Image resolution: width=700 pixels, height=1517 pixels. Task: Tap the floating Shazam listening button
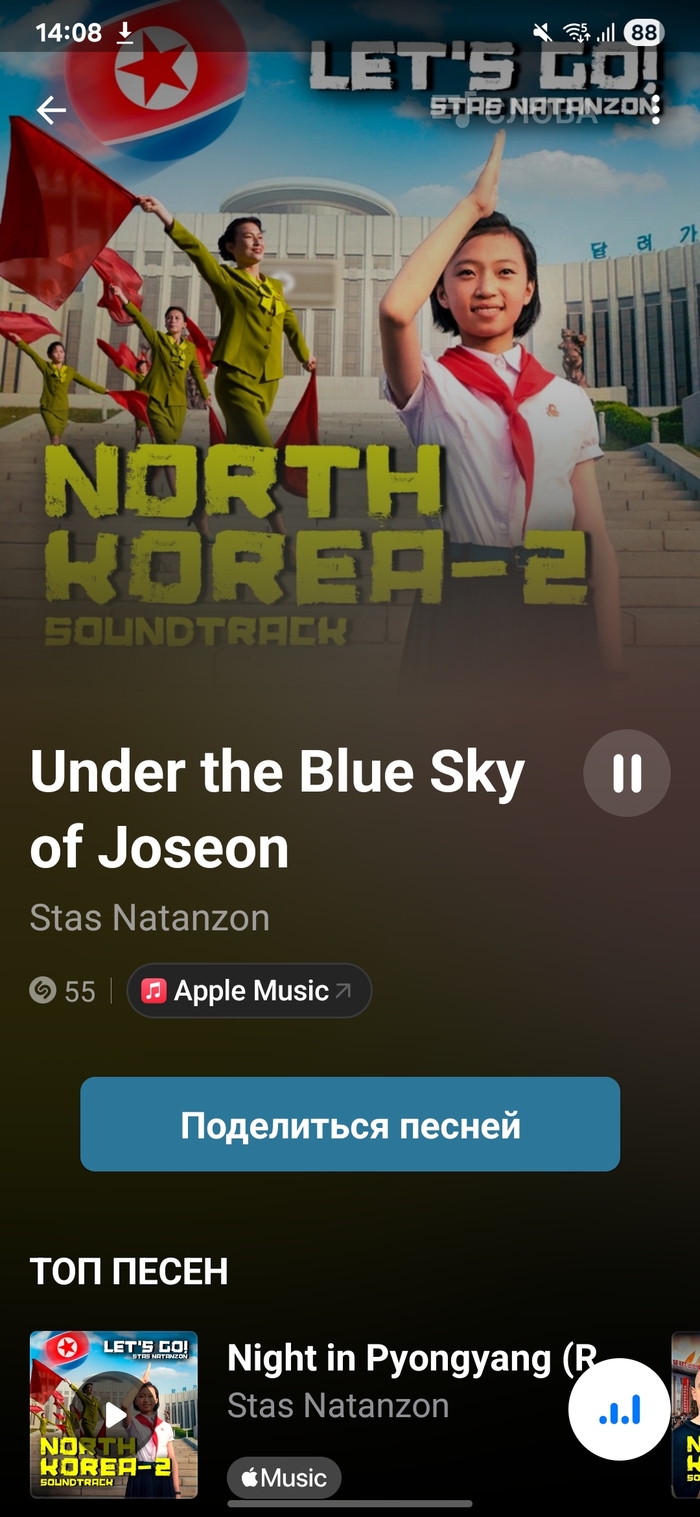coord(619,1410)
